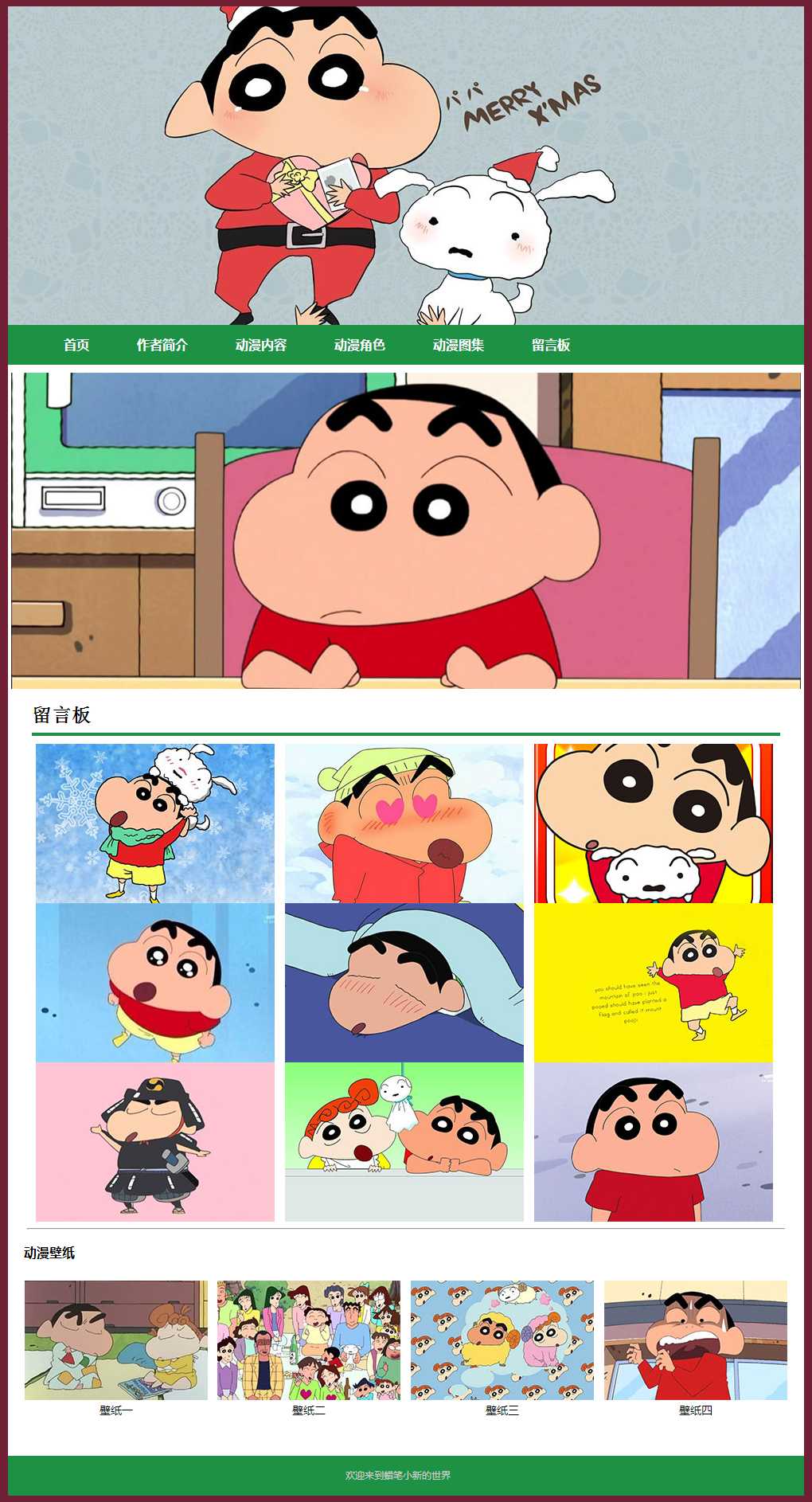Open 壁纸二 wallpaper thumbnail

(309, 1340)
